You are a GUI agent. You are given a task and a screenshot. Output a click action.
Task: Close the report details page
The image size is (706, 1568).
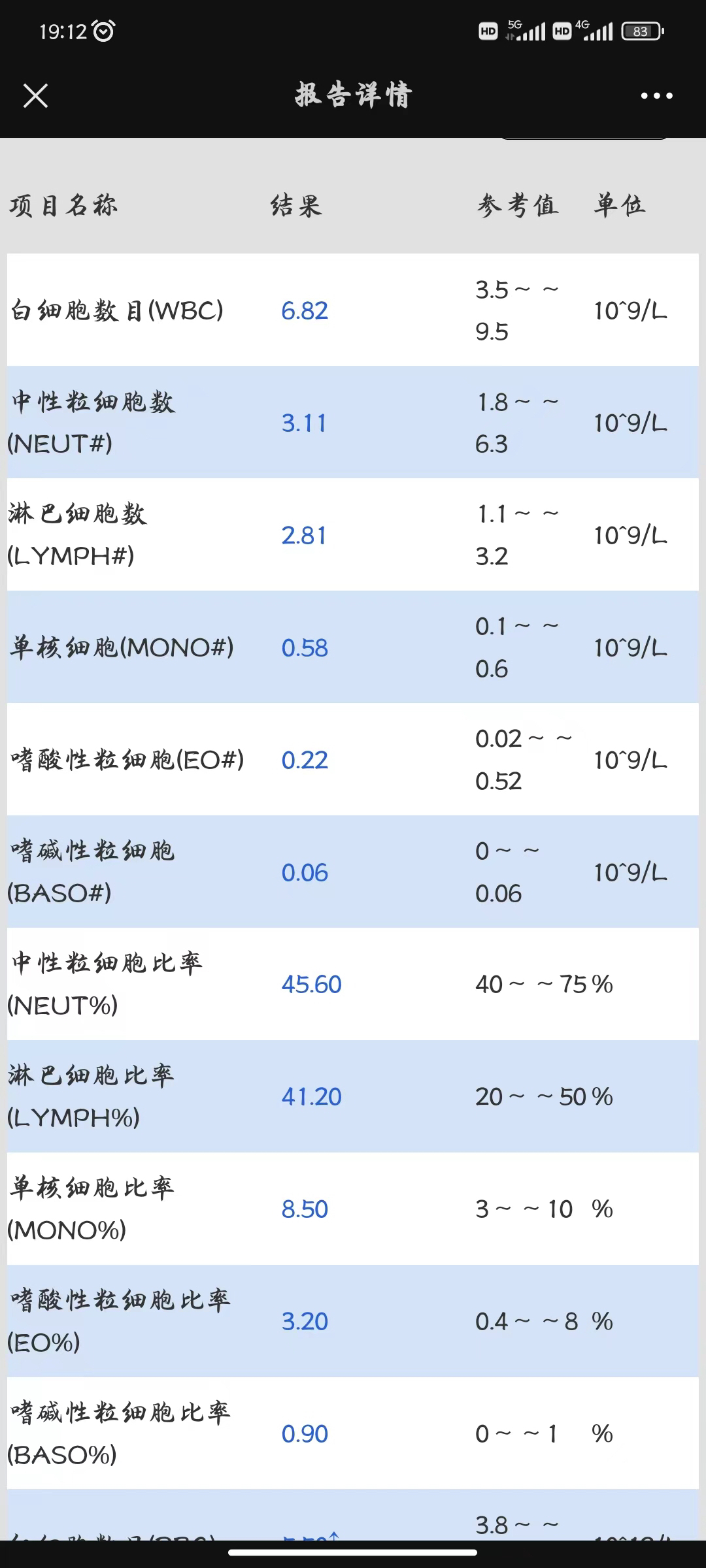[x=36, y=95]
